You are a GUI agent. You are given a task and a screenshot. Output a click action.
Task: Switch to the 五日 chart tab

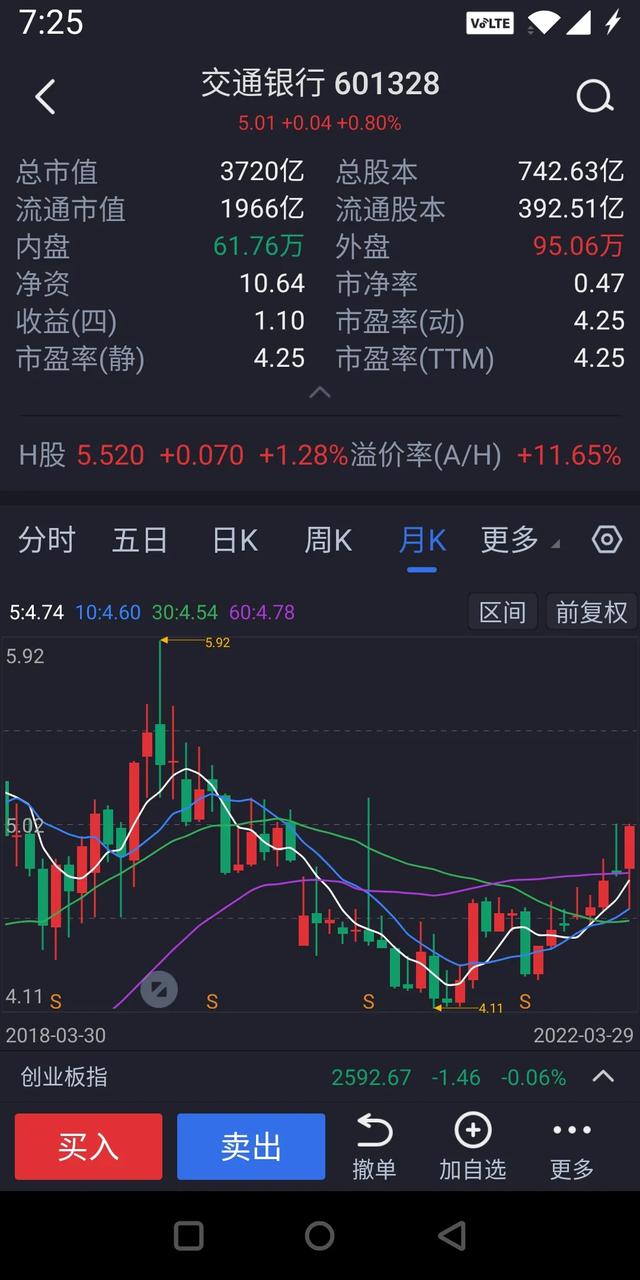(x=140, y=540)
